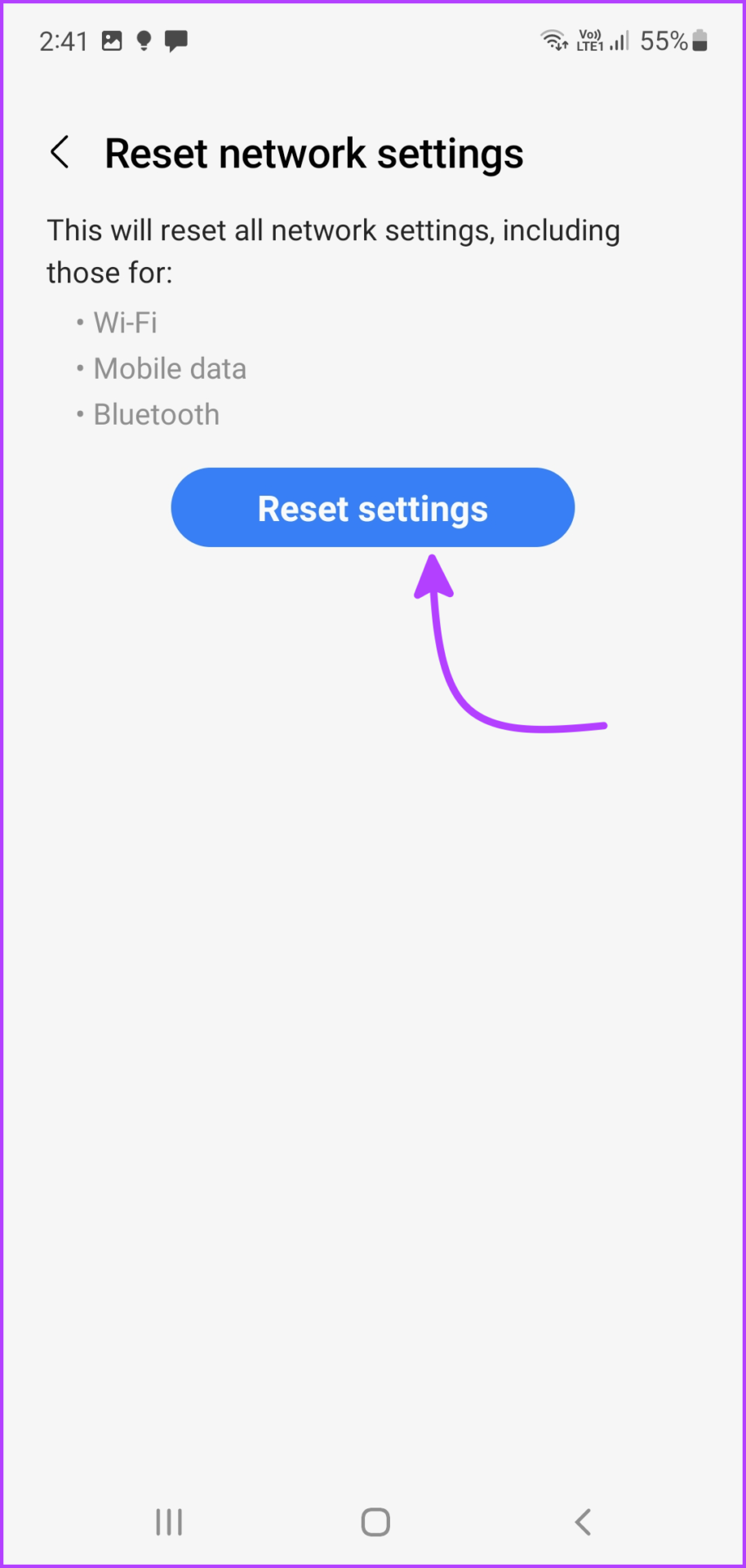
Task: Select the Bluetooth bullet item
Action: pos(156,414)
